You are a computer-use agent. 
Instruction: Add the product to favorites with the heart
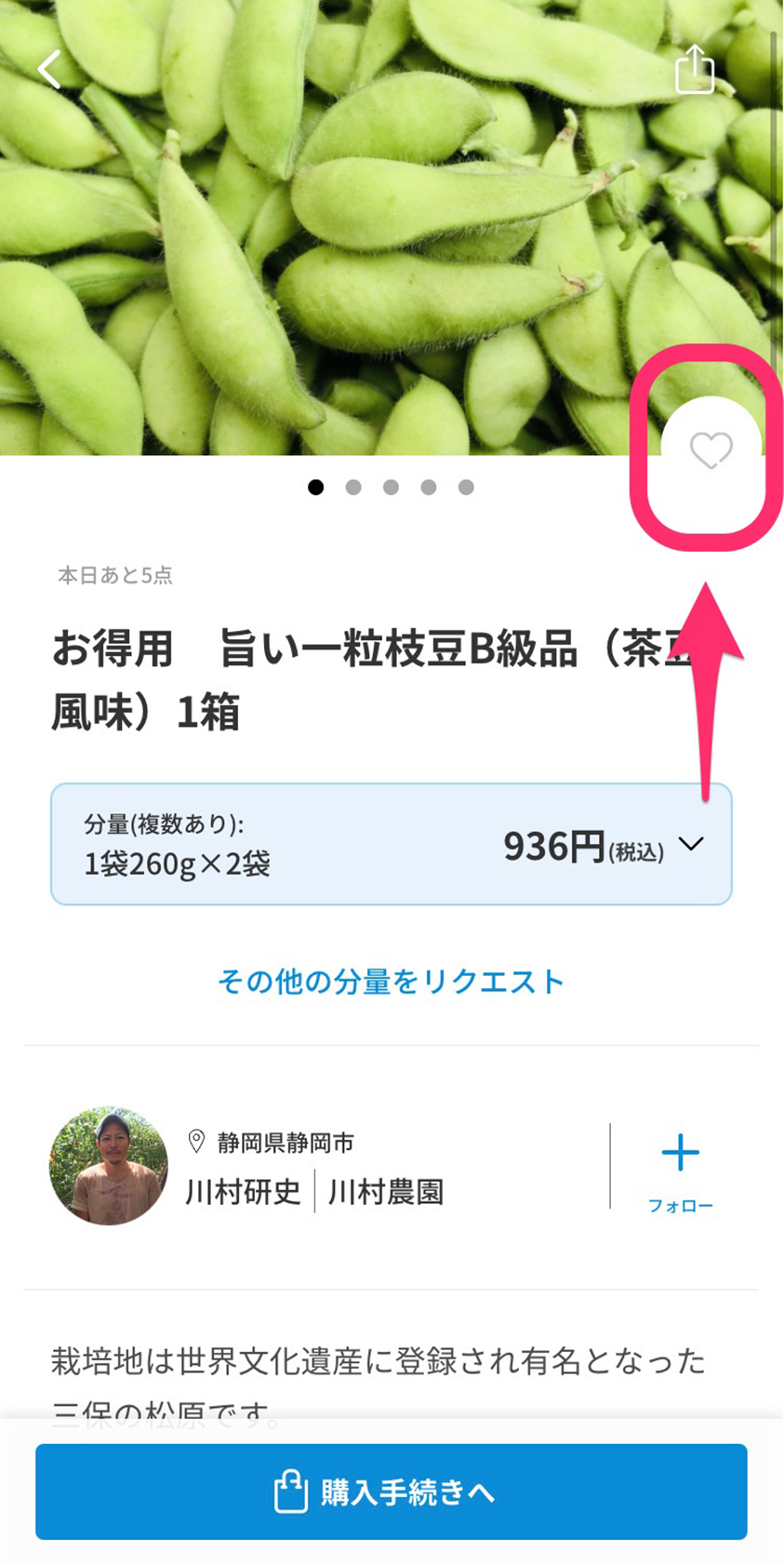(711, 451)
